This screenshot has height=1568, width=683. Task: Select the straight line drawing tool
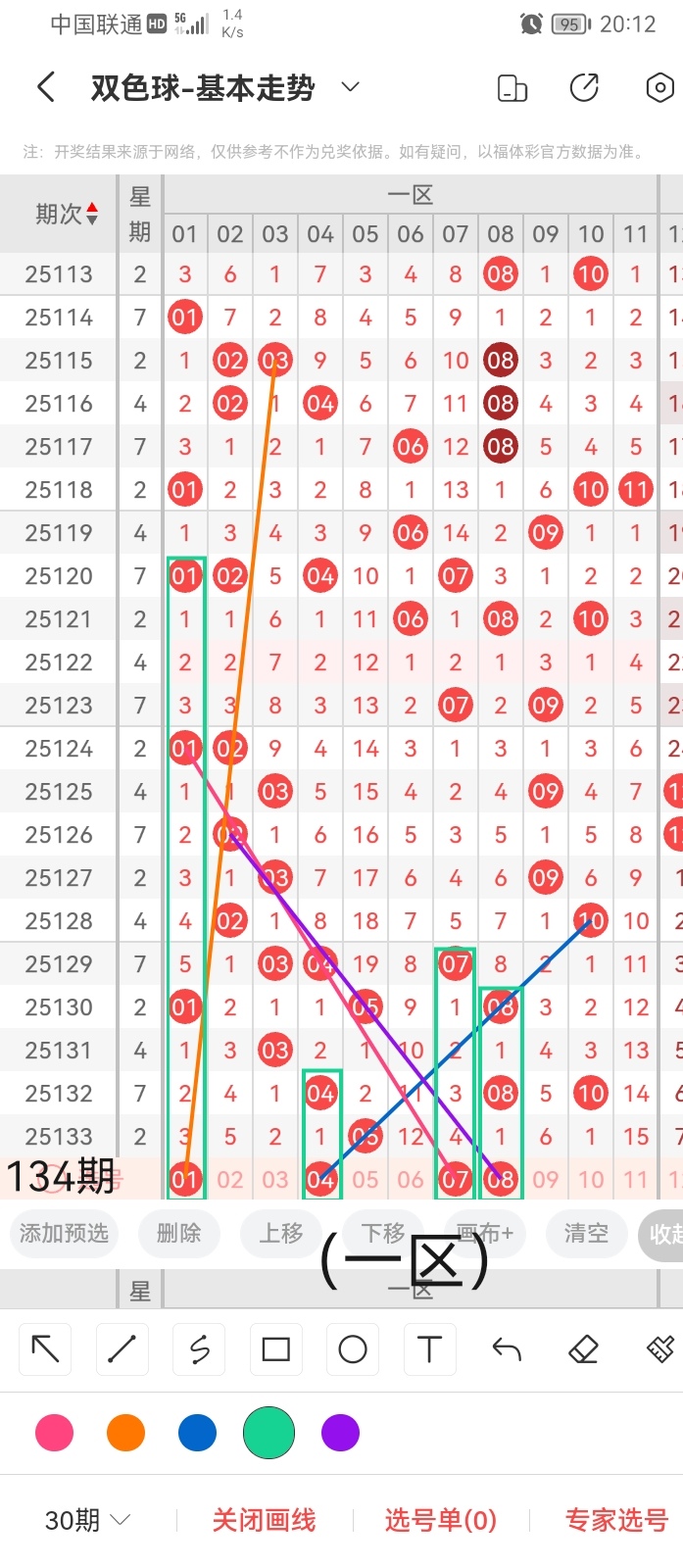click(x=122, y=1348)
